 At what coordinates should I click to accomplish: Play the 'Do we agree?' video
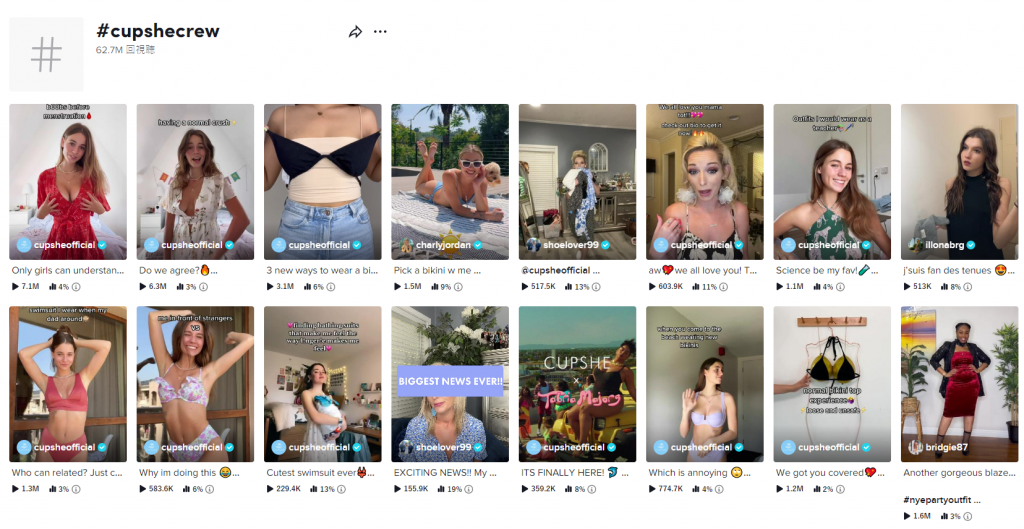pos(195,180)
